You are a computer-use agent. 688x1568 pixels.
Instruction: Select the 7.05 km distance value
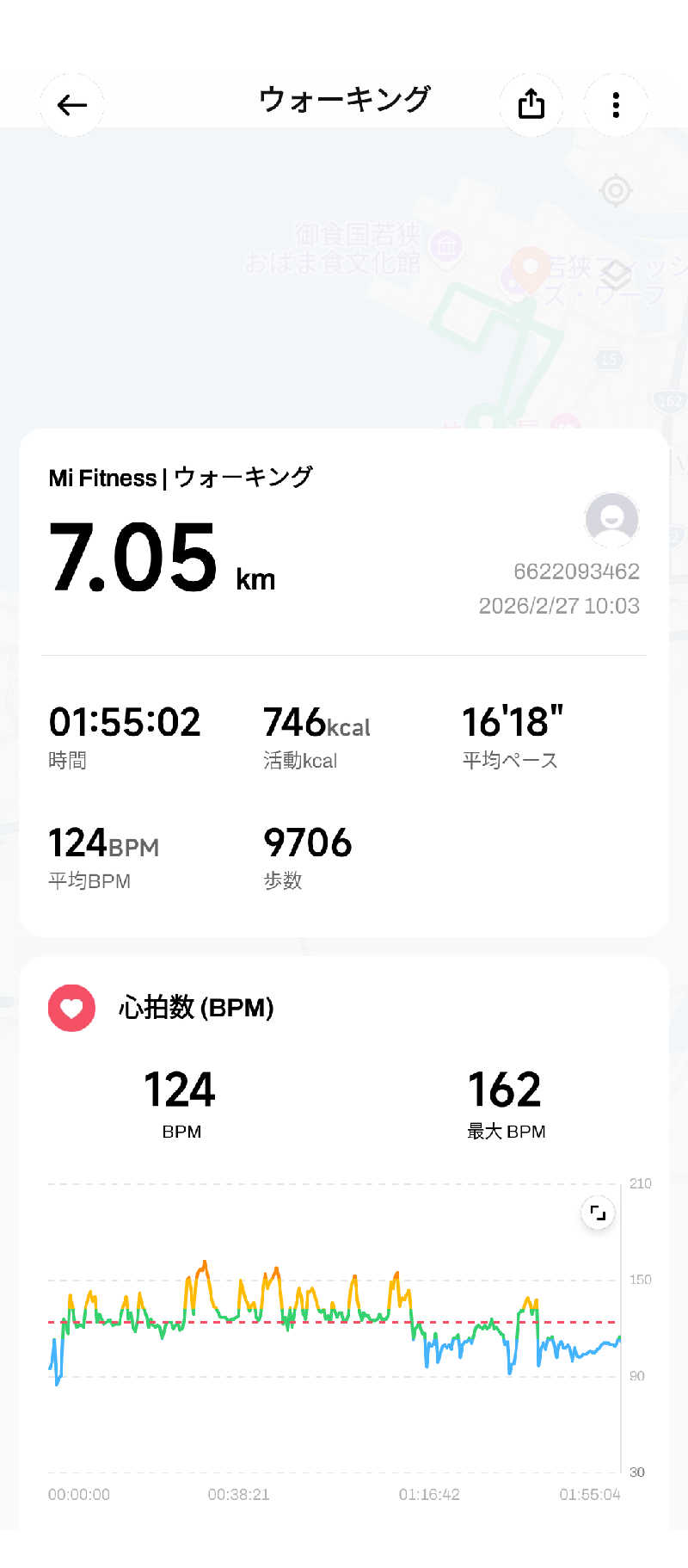(133, 559)
